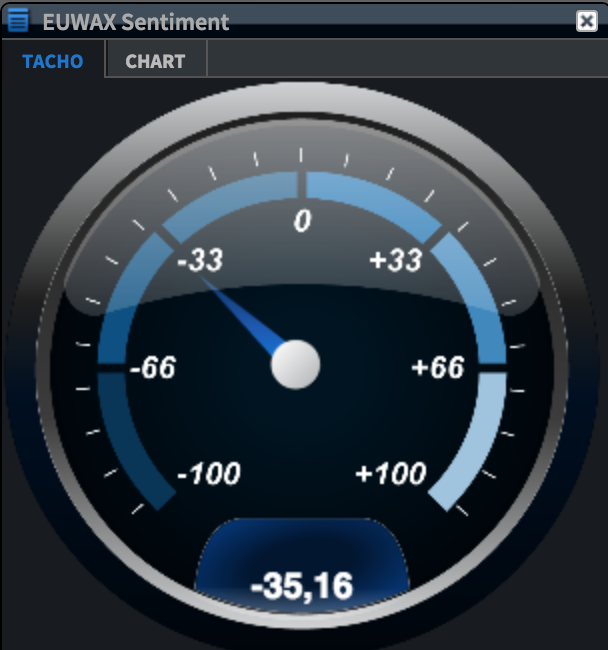Select the TACHO tab
608x650 pixels.
pos(52,61)
